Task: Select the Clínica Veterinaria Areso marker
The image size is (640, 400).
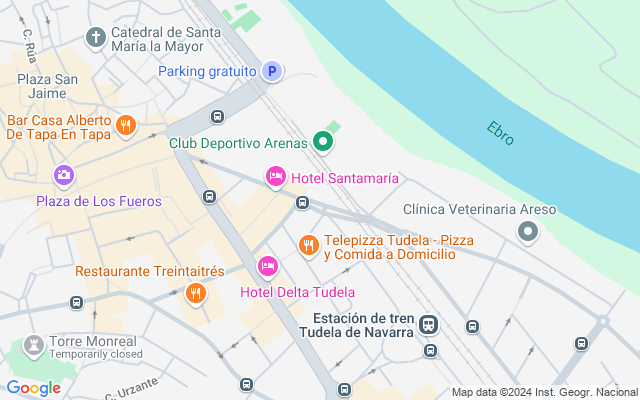Action: [x=528, y=232]
